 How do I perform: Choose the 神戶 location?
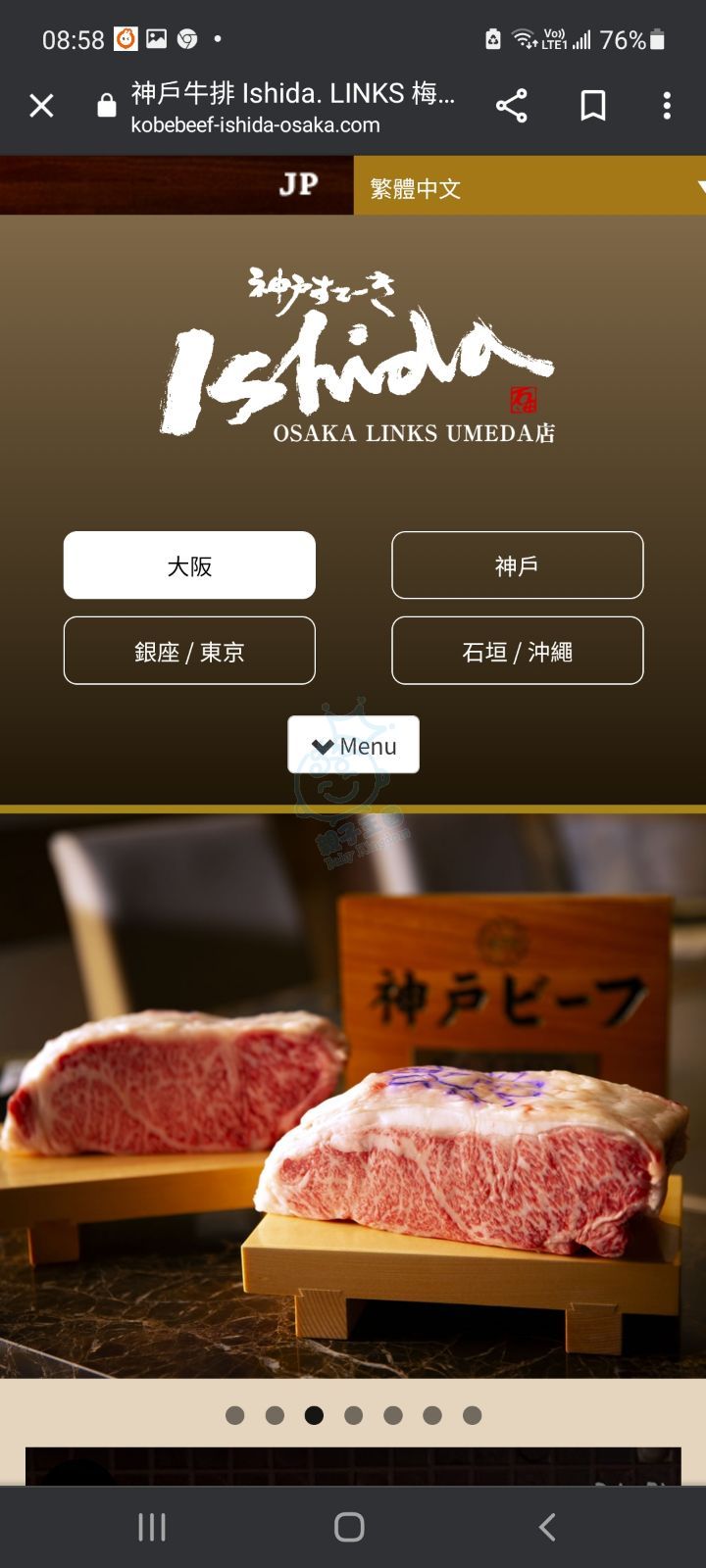[x=517, y=565]
